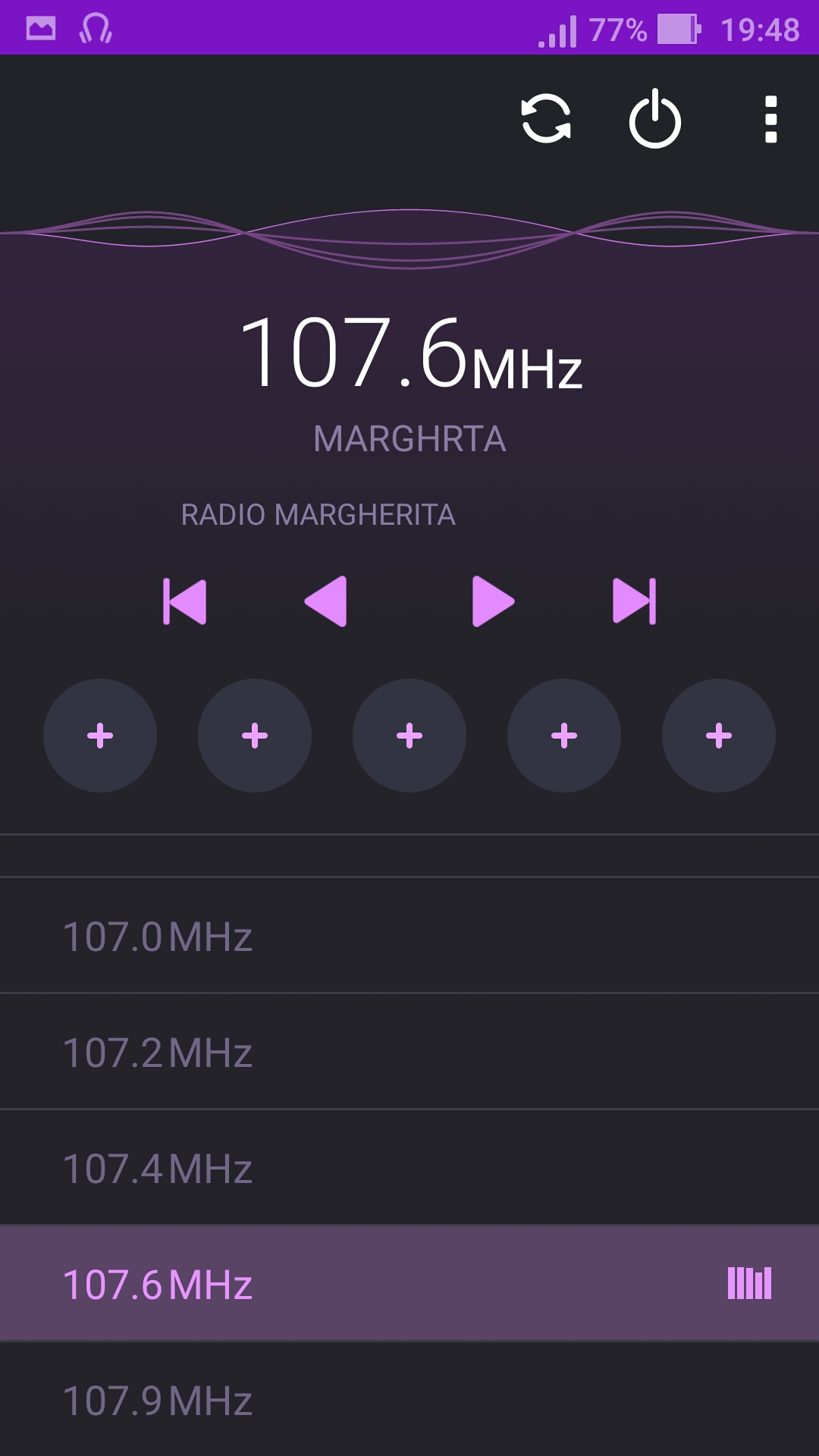Seek to the next station
Image resolution: width=819 pixels, height=1456 pixels.
(x=634, y=601)
